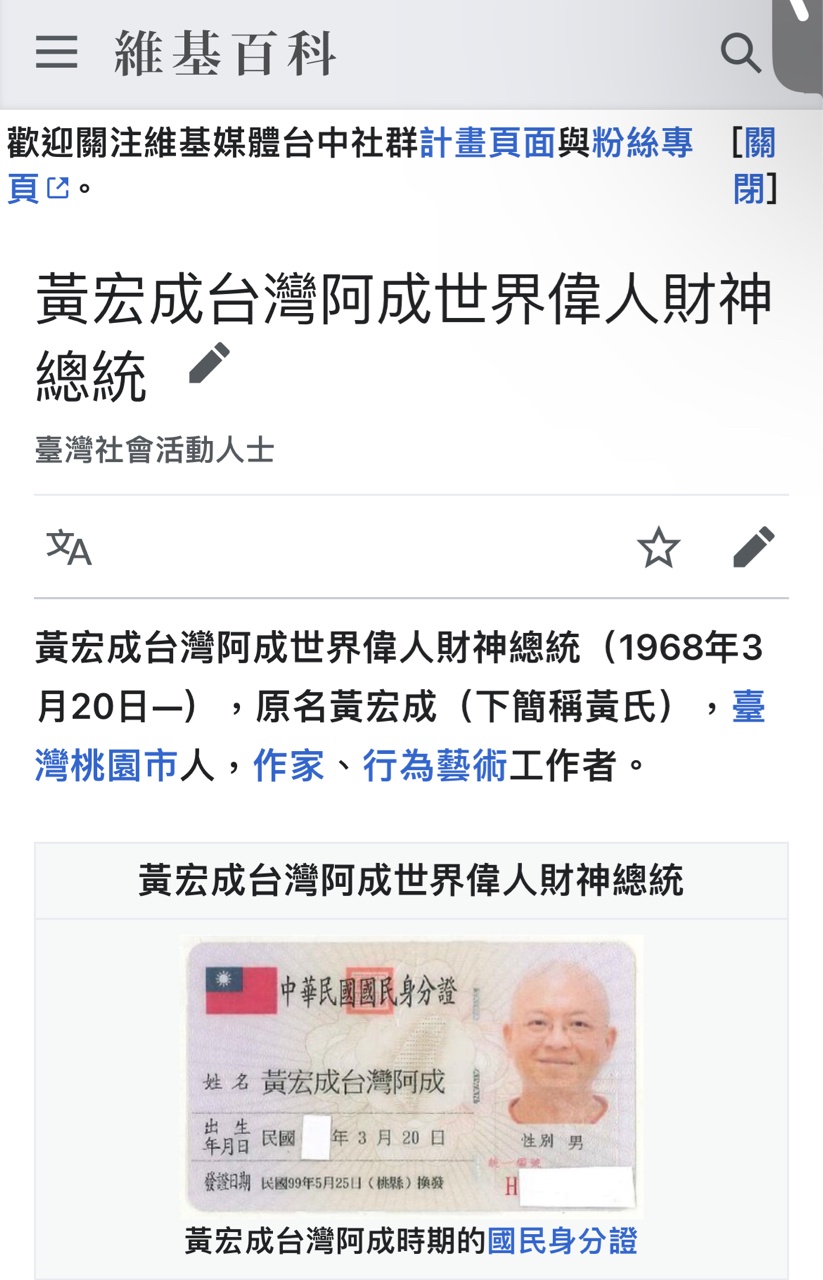Change the article language
Image resolution: width=823 pixels, height=1280 pixels.
pos(68,547)
